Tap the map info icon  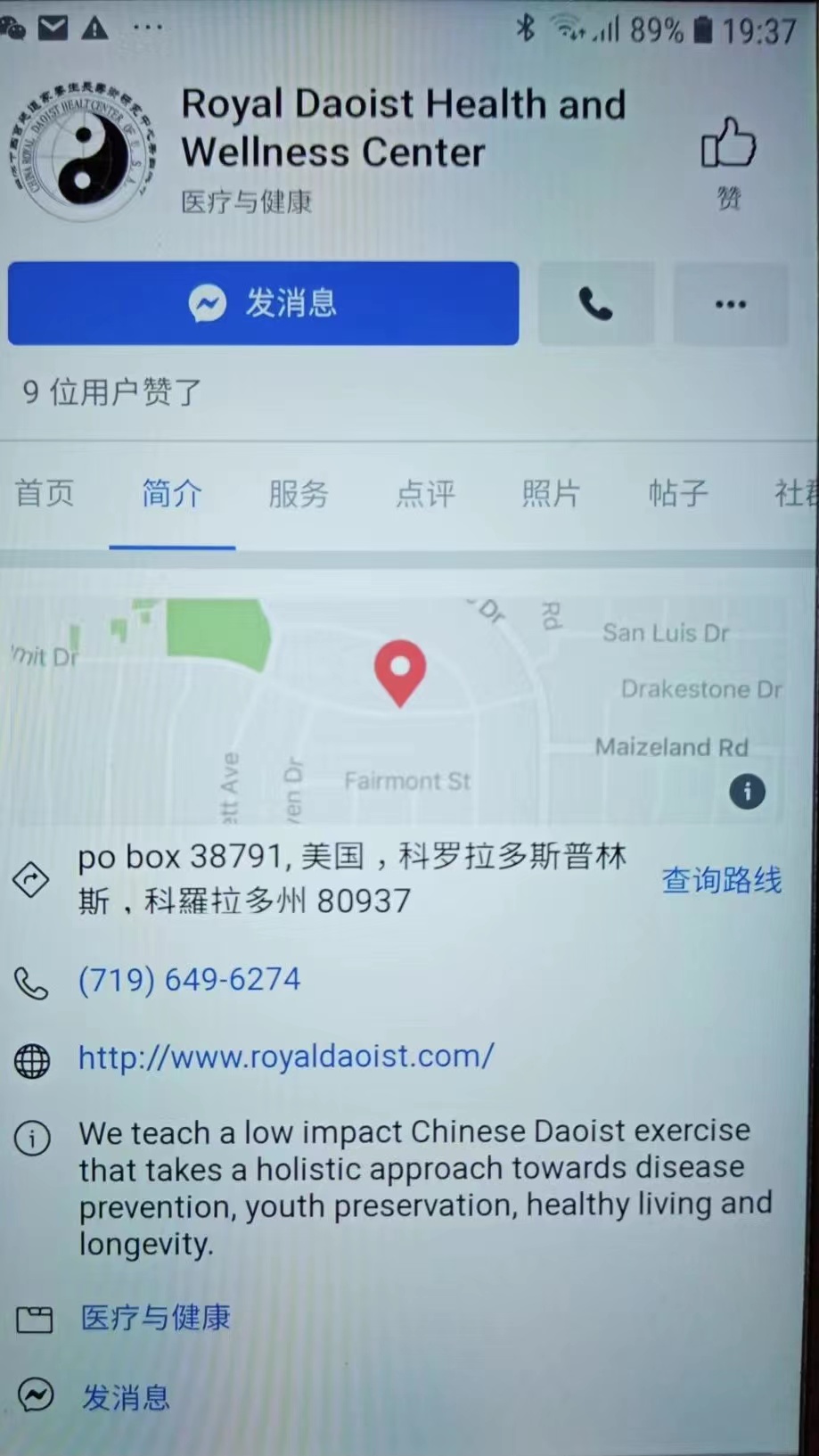pyautogui.click(x=747, y=791)
